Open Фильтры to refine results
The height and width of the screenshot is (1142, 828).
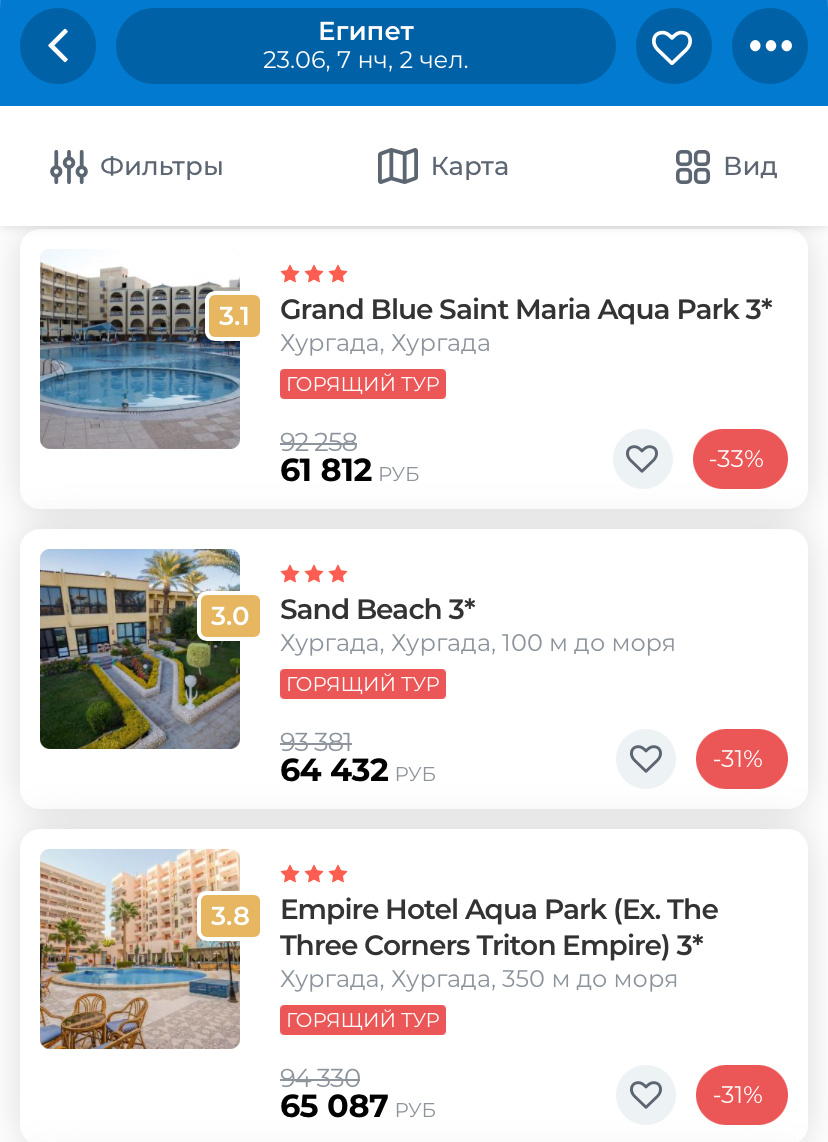point(137,166)
